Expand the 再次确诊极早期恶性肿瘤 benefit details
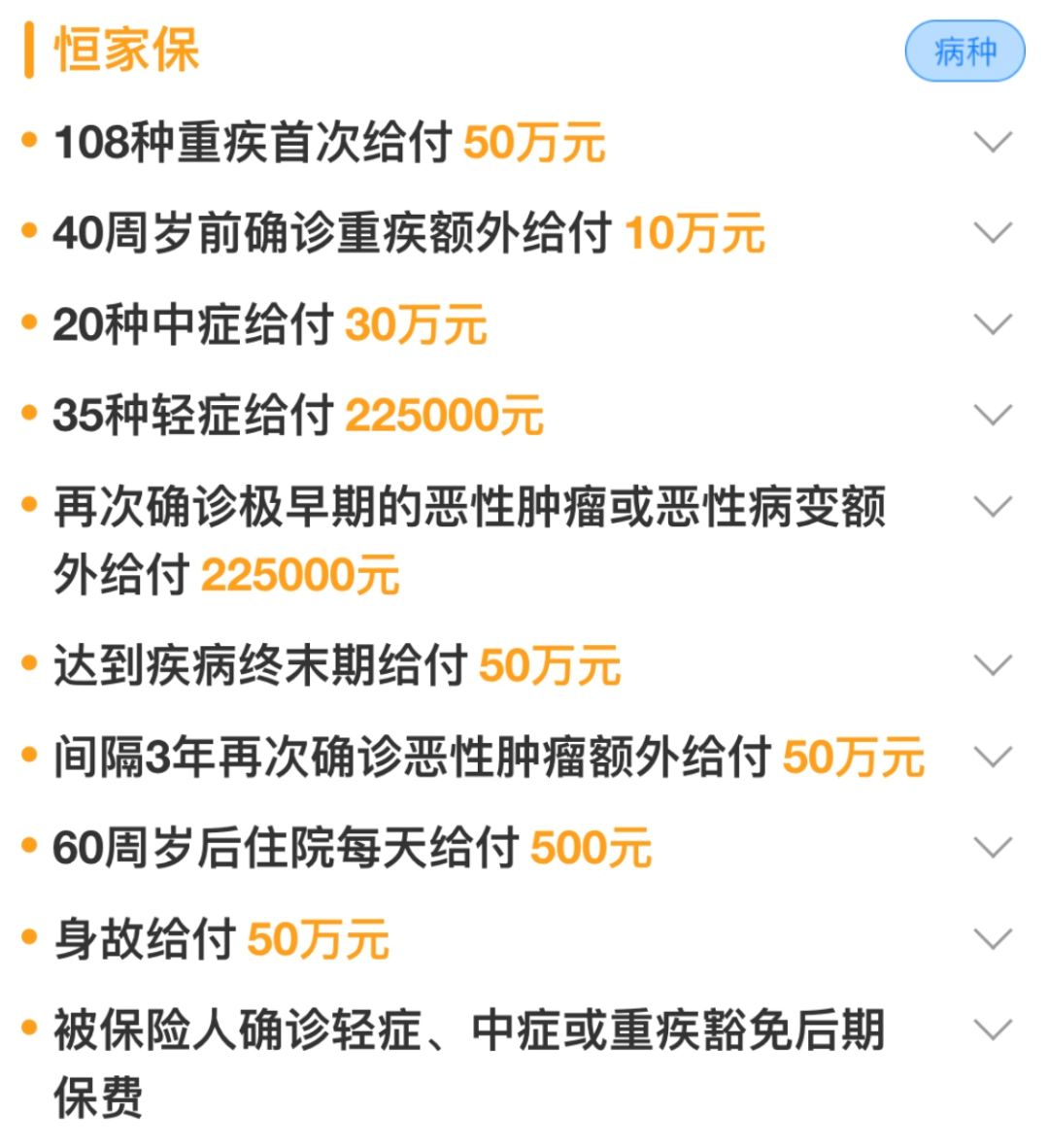 [991, 504]
